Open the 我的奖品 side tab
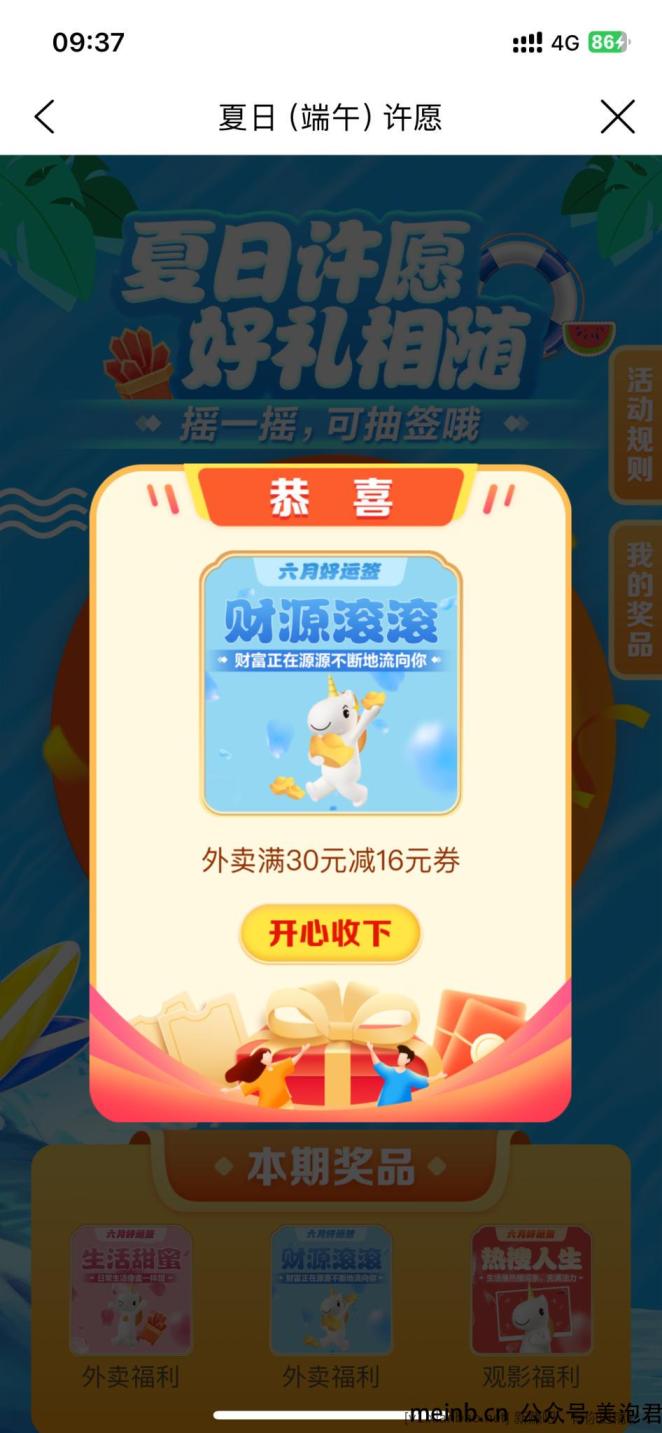662x1433 pixels. click(x=638, y=599)
